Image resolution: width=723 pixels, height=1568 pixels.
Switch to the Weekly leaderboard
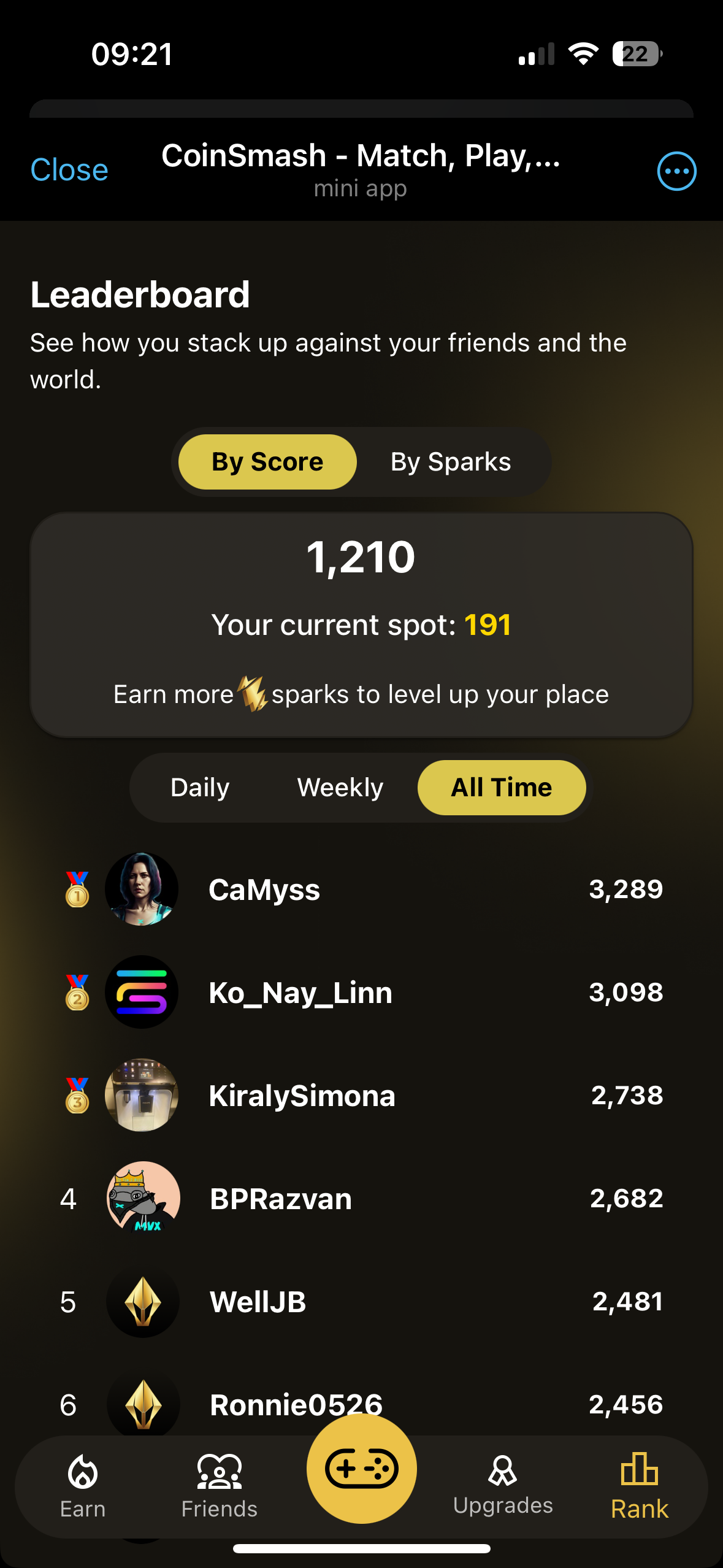coord(340,788)
